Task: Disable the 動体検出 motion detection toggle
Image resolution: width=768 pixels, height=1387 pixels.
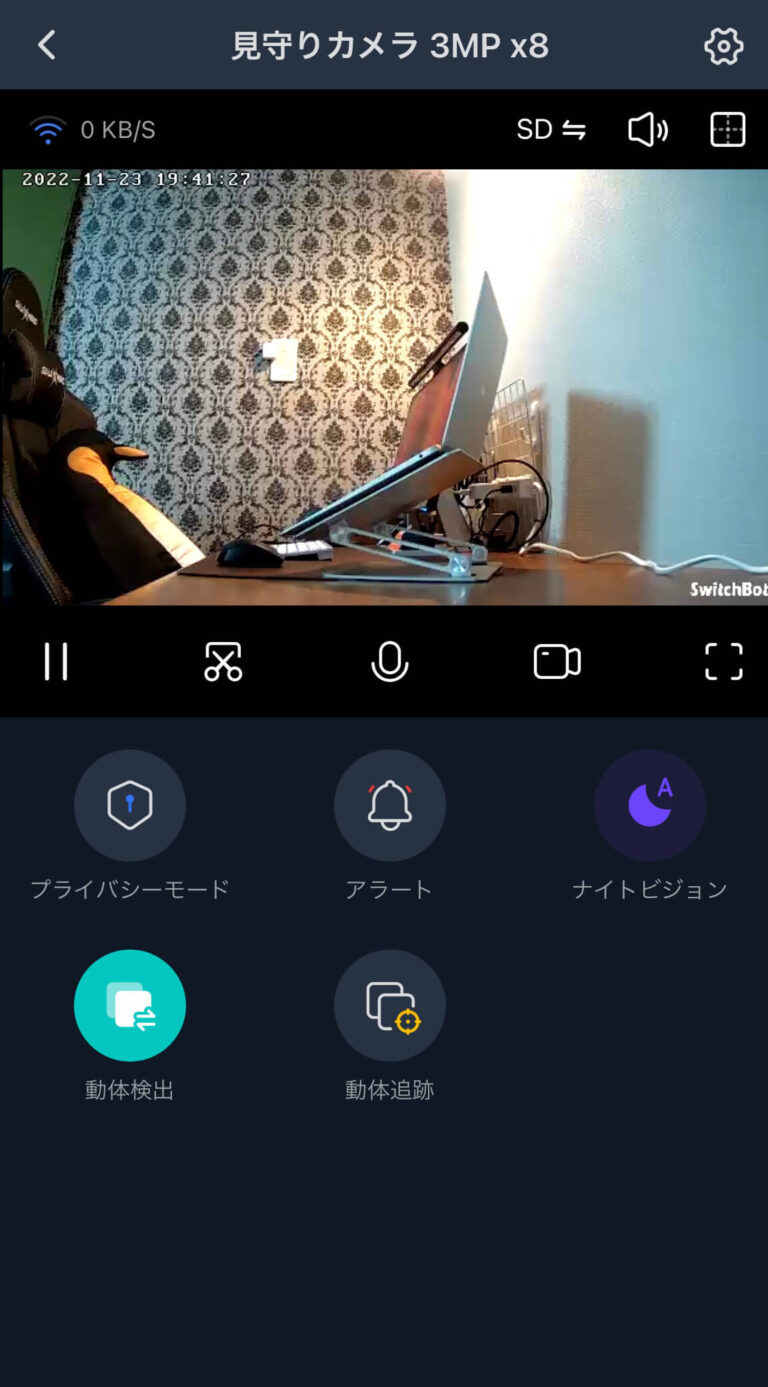Action: (x=130, y=1005)
